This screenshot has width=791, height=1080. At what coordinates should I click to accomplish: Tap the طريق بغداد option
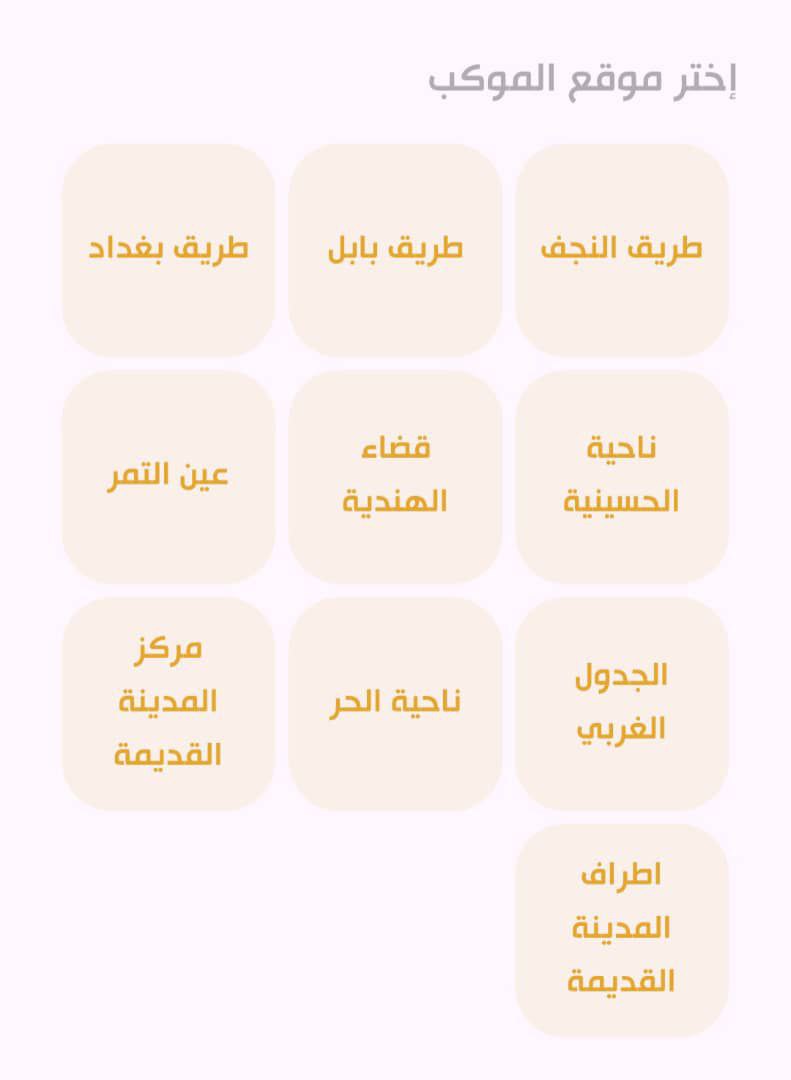point(168,250)
